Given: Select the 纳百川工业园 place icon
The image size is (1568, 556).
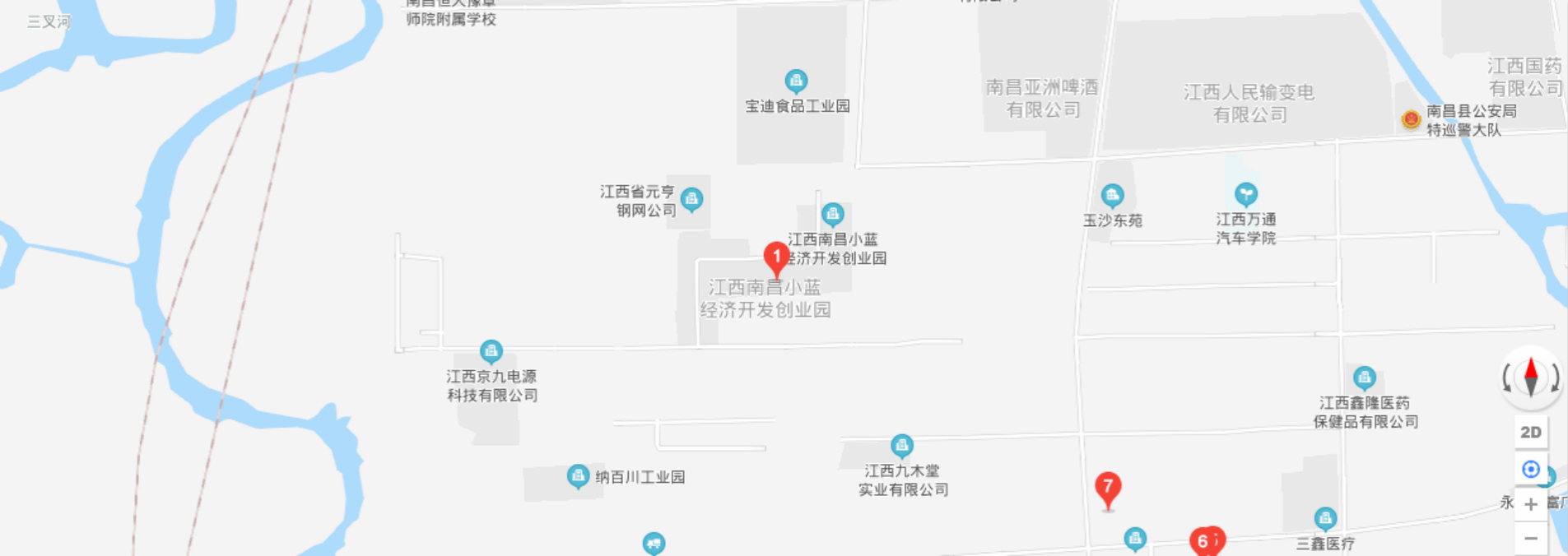Looking at the screenshot, I should (578, 475).
